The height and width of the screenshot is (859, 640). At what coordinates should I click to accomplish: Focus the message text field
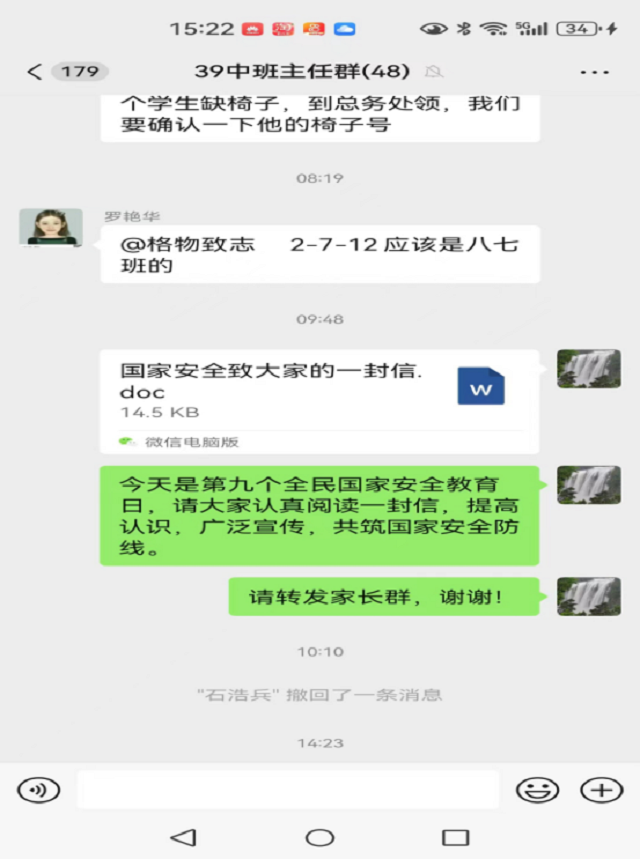tap(288, 790)
